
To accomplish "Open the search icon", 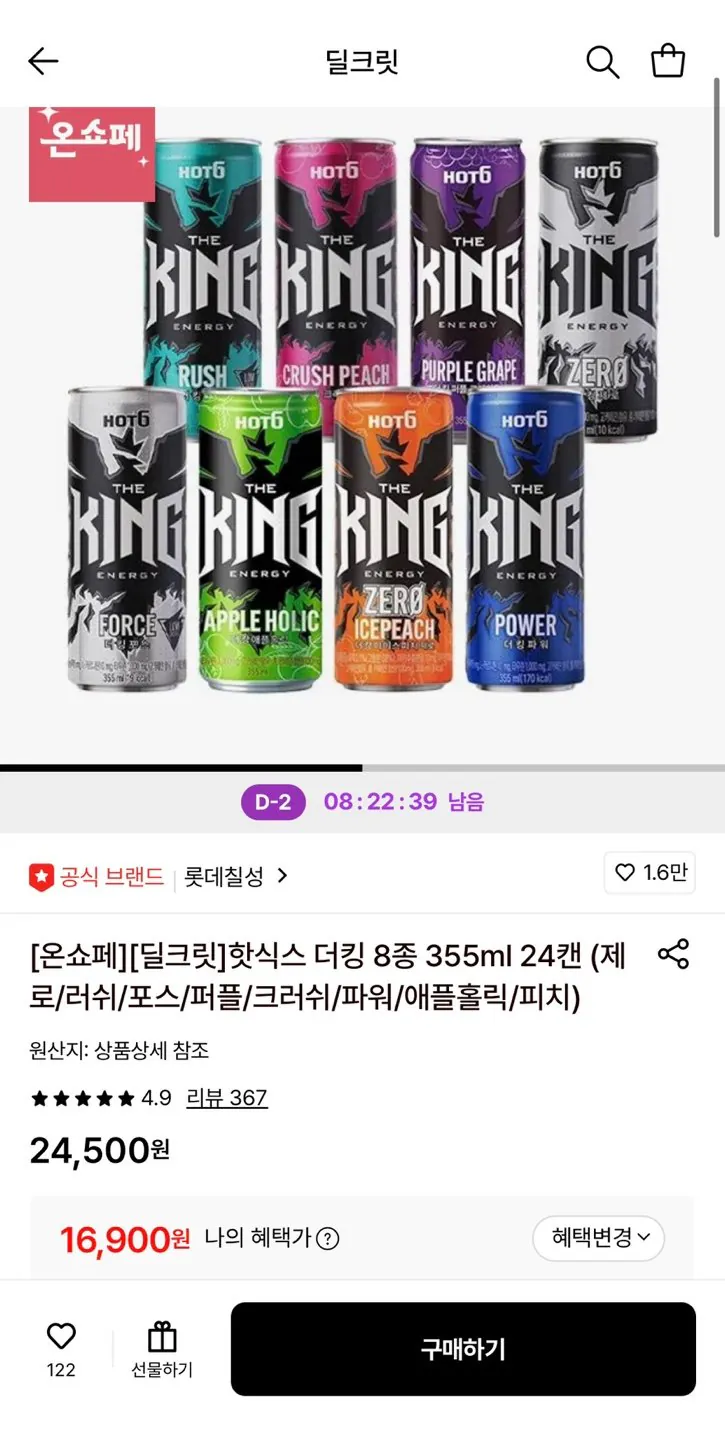I will [602, 61].
